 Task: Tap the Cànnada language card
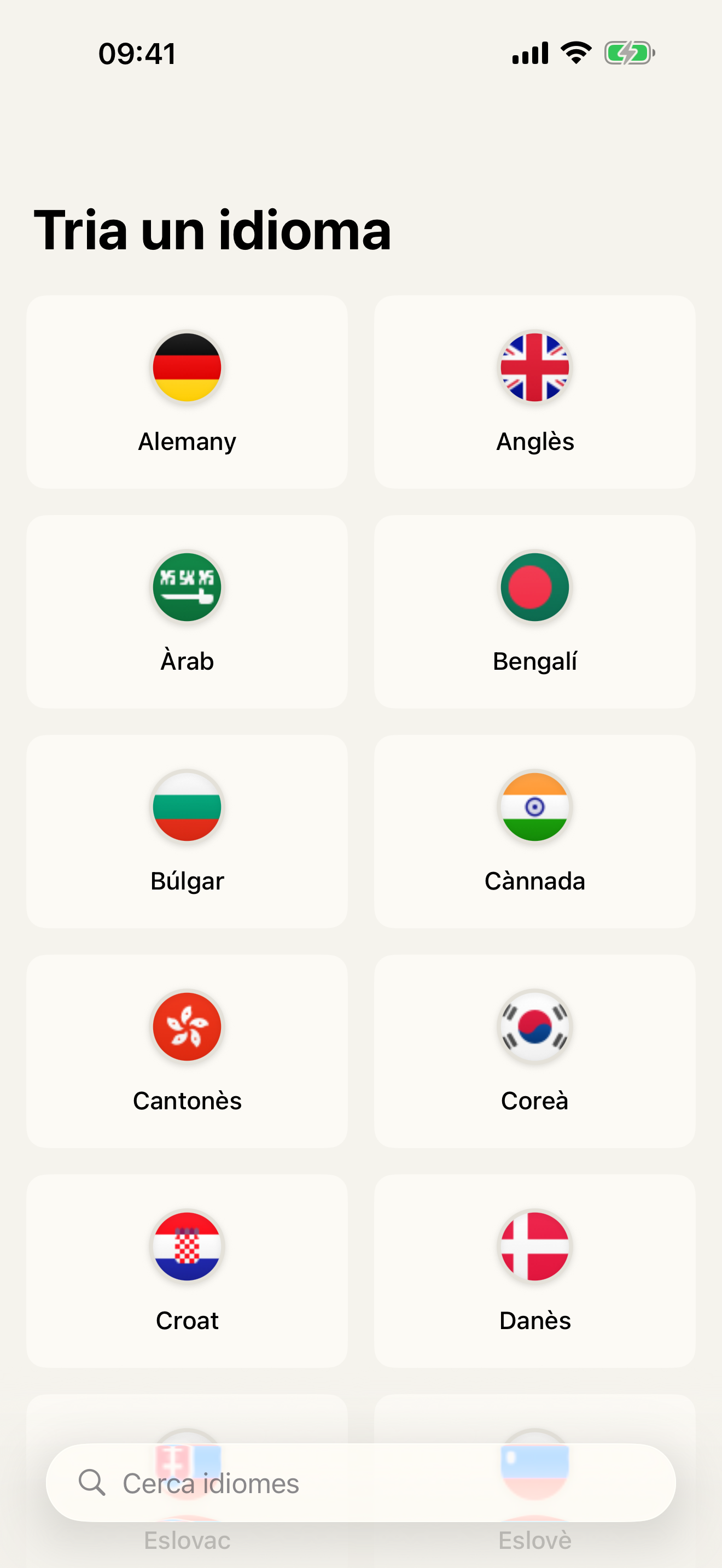(x=534, y=832)
